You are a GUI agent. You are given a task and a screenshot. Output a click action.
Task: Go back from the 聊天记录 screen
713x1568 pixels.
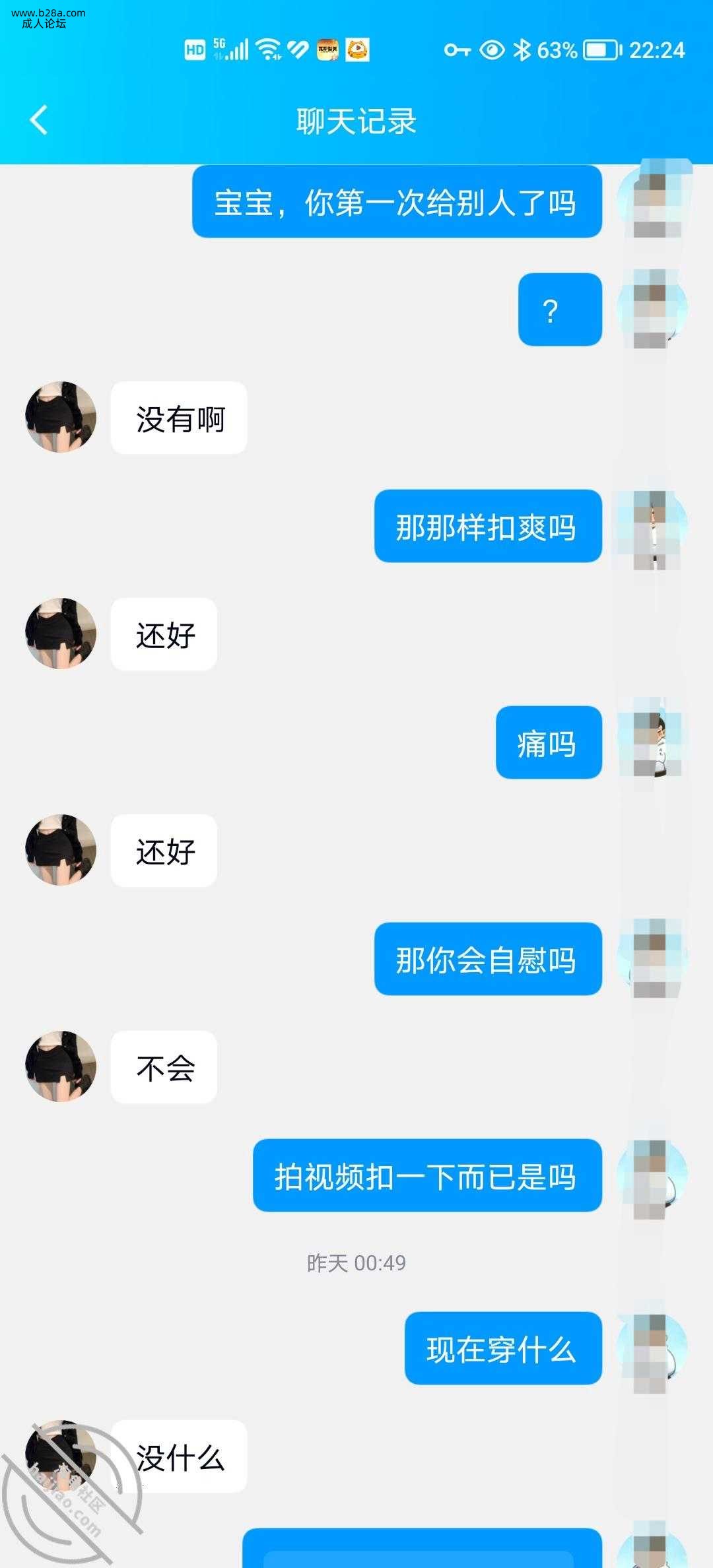[x=40, y=120]
